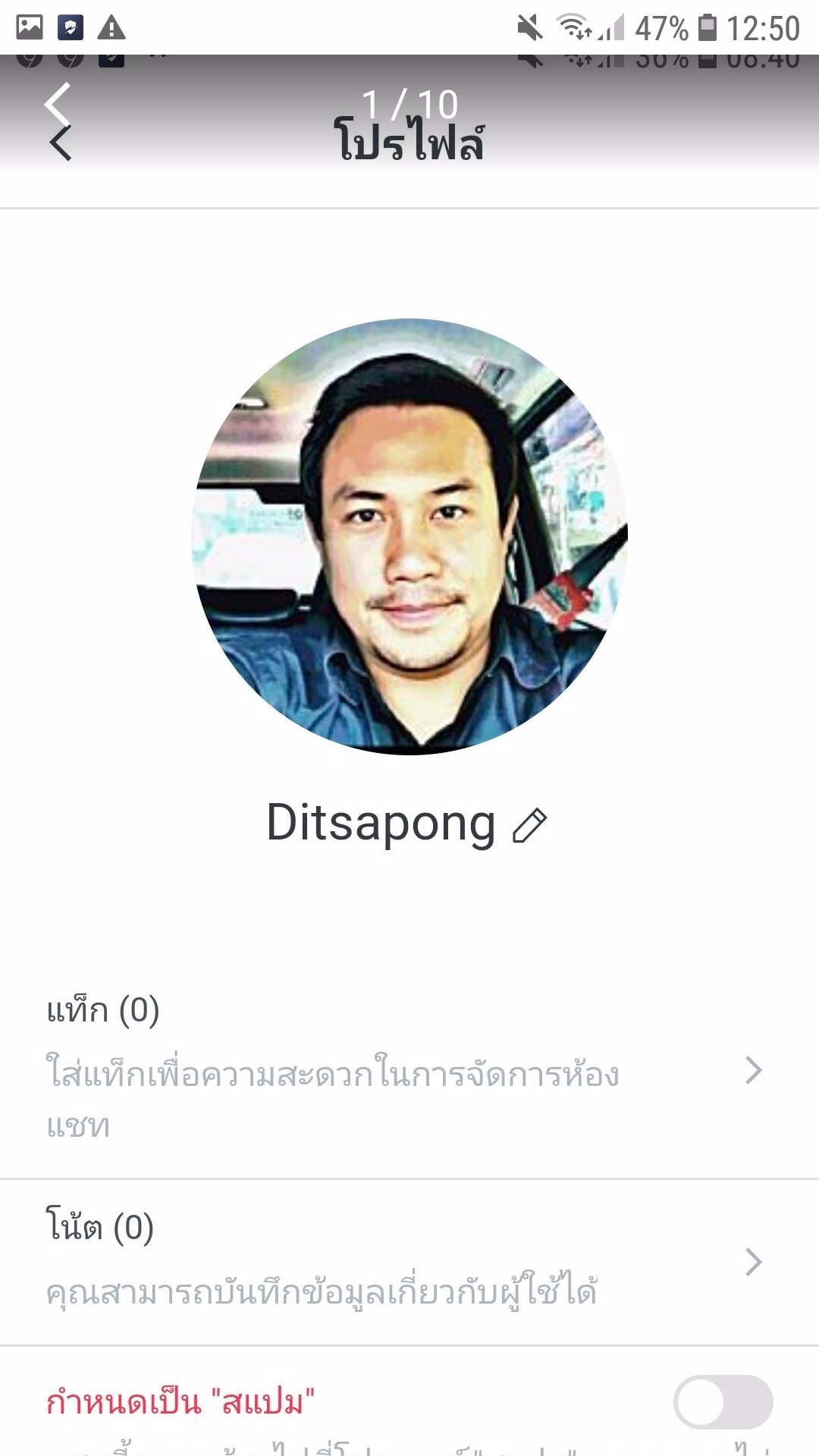Edit the display name Ditsapong
Image resolution: width=819 pixels, height=1456 pixels.
coord(529,825)
